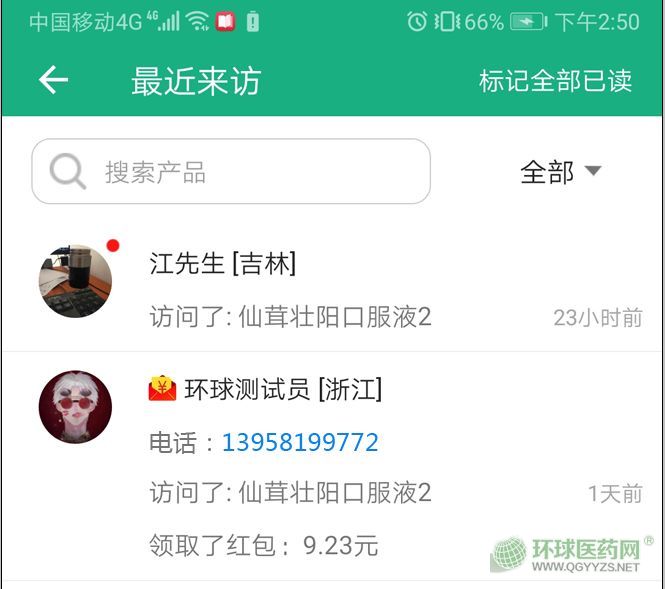Go back from 最近来访 page

(53, 80)
